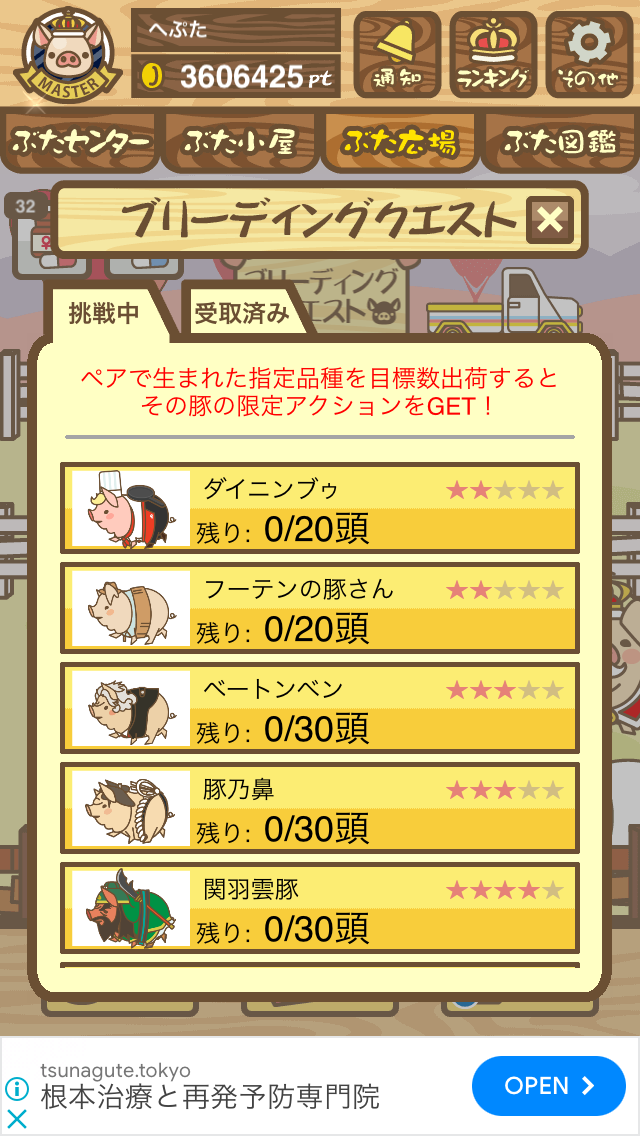The width and height of the screenshot is (640, 1136).
Task: Open the その他 settings gear
Action: point(589,54)
